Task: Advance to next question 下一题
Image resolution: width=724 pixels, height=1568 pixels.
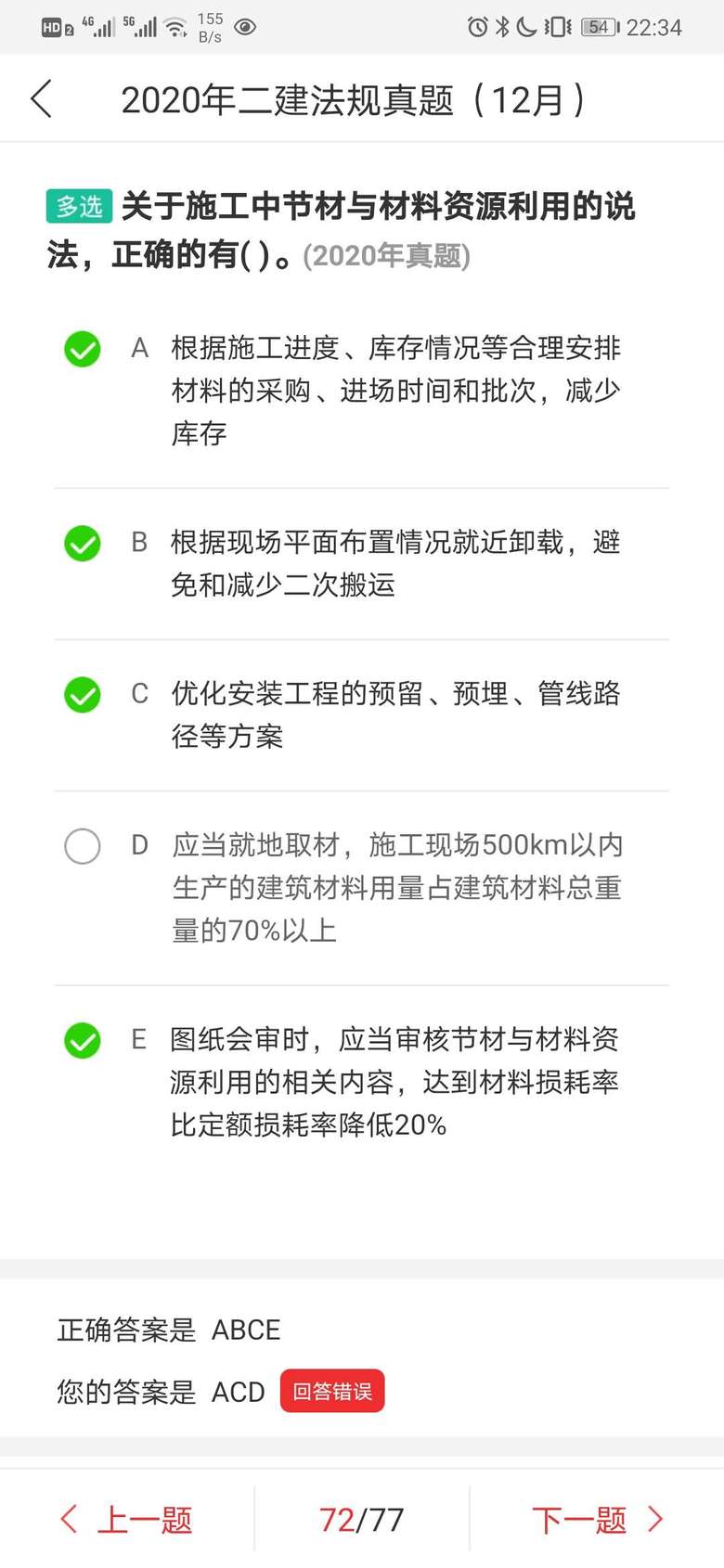Action: point(597,1520)
